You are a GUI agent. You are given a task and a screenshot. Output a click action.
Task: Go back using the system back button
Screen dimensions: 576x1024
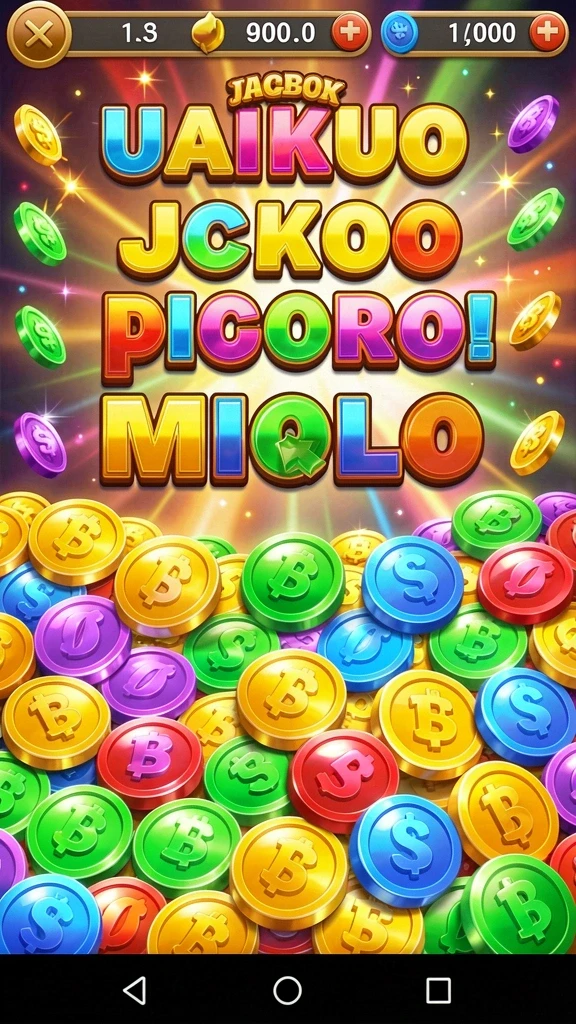point(135,991)
